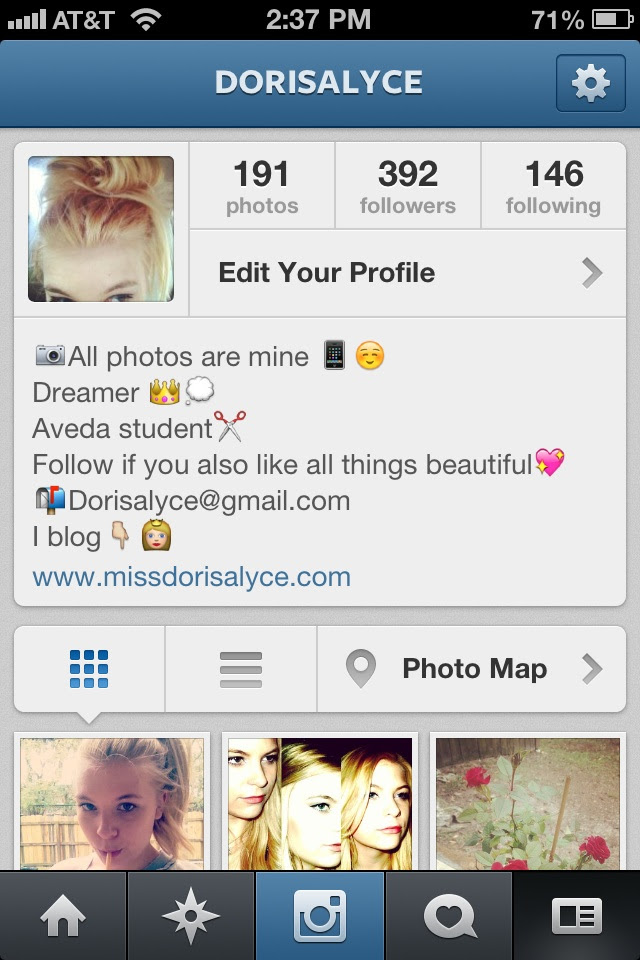Open the activity heart bubble tab
This screenshot has height=960, width=640.
[x=449, y=916]
